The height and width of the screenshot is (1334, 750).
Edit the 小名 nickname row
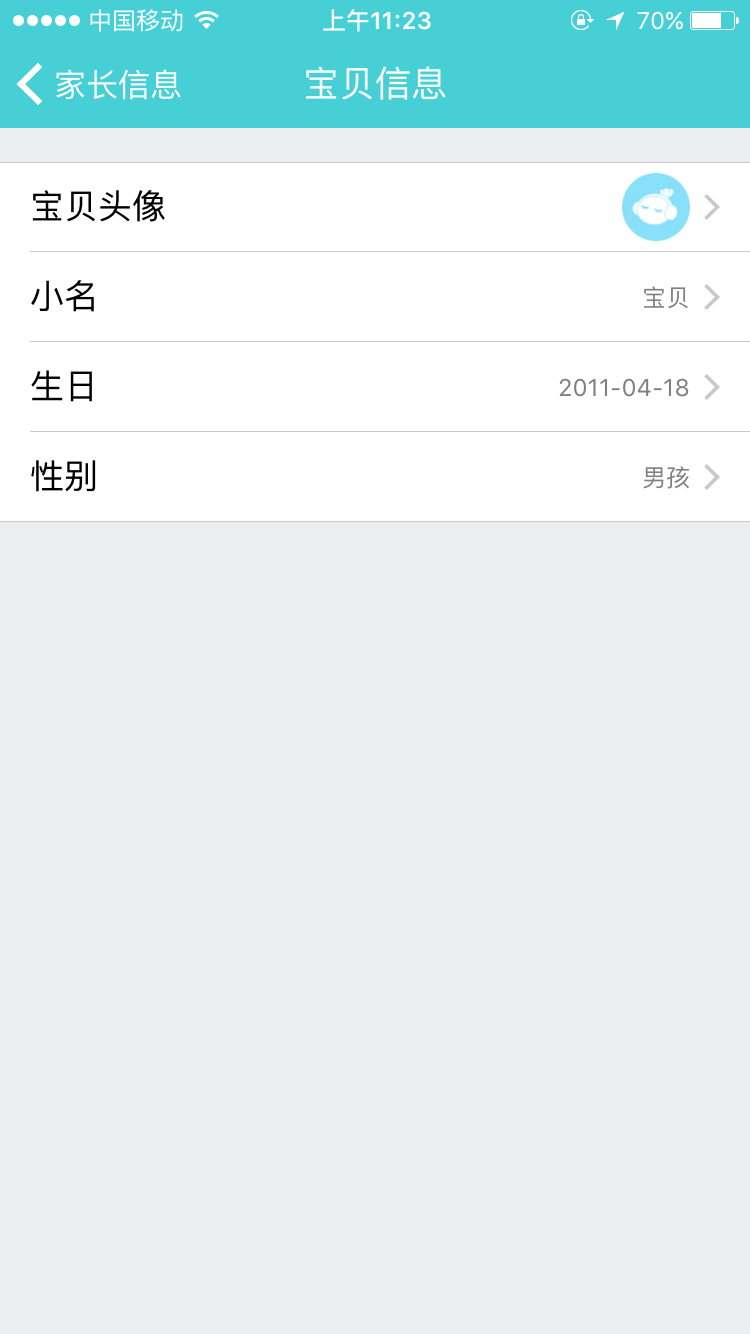[375, 297]
